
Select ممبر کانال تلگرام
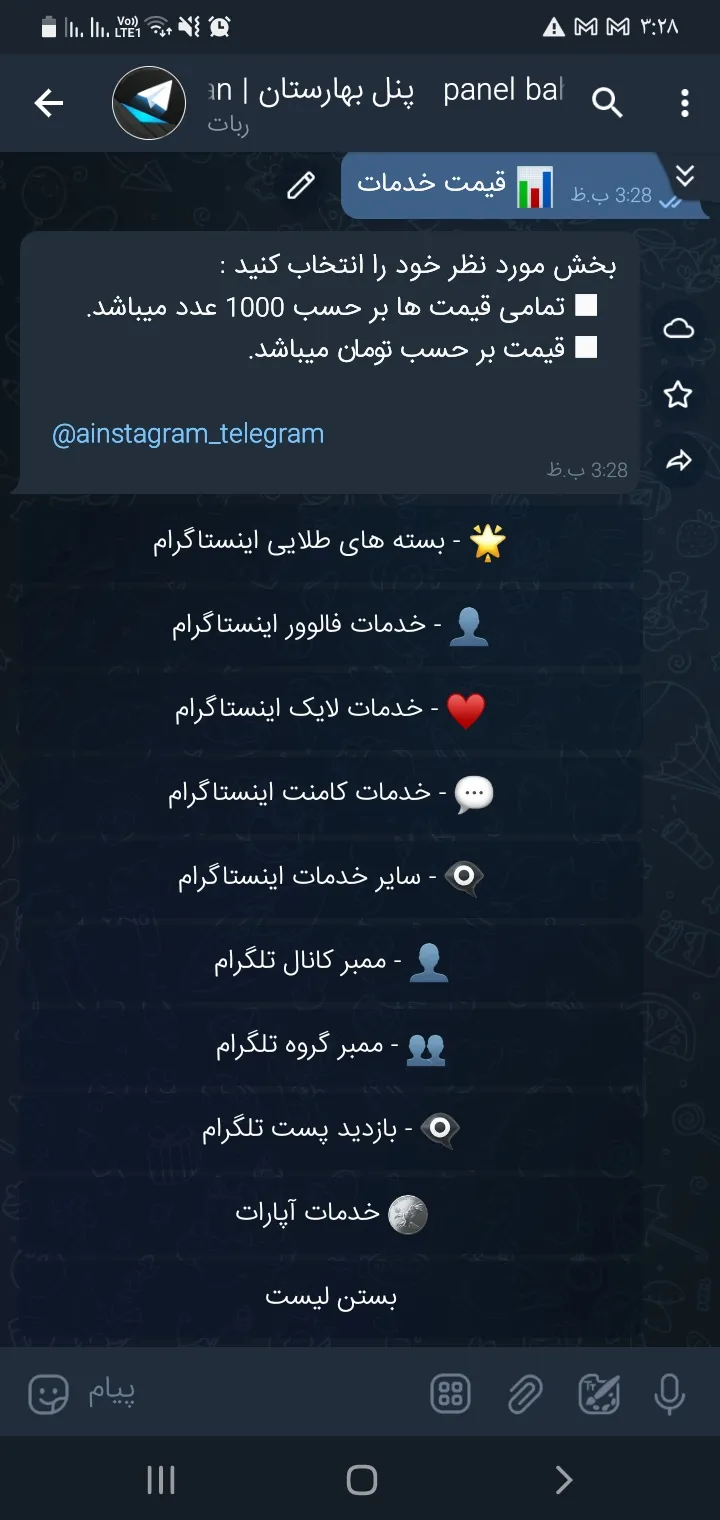coord(330,962)
